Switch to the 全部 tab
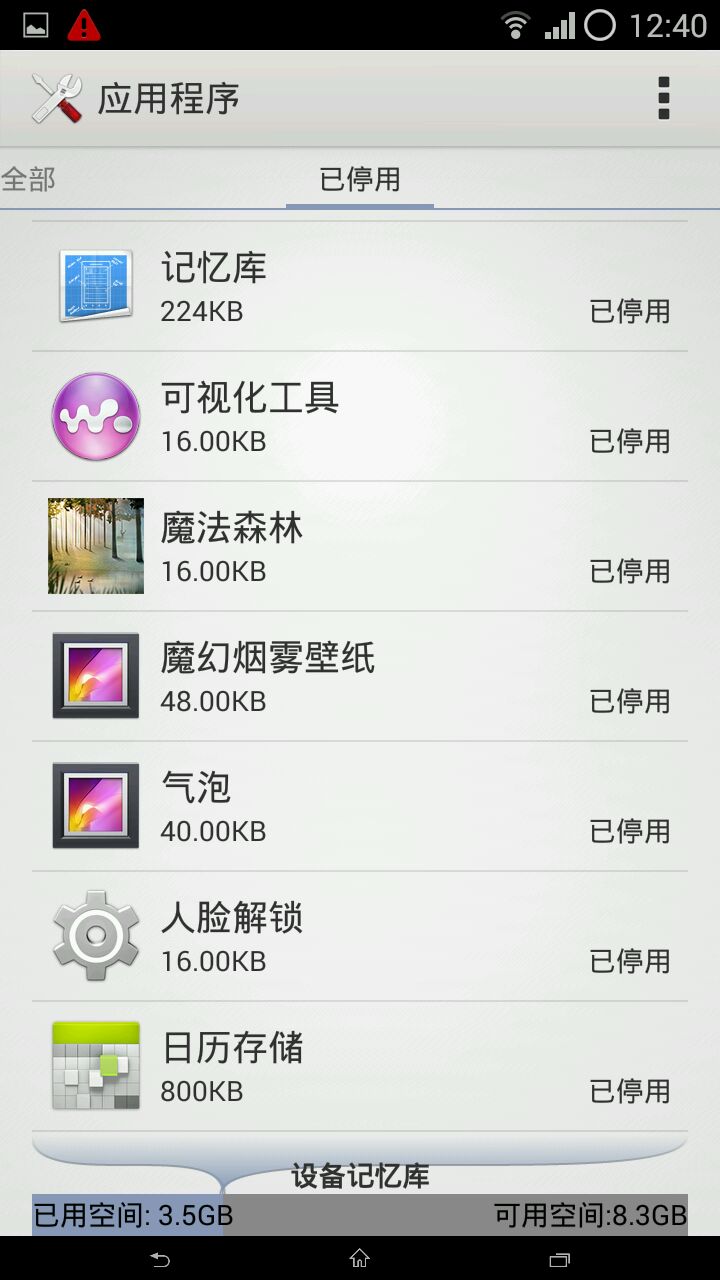 coord(28,180)
